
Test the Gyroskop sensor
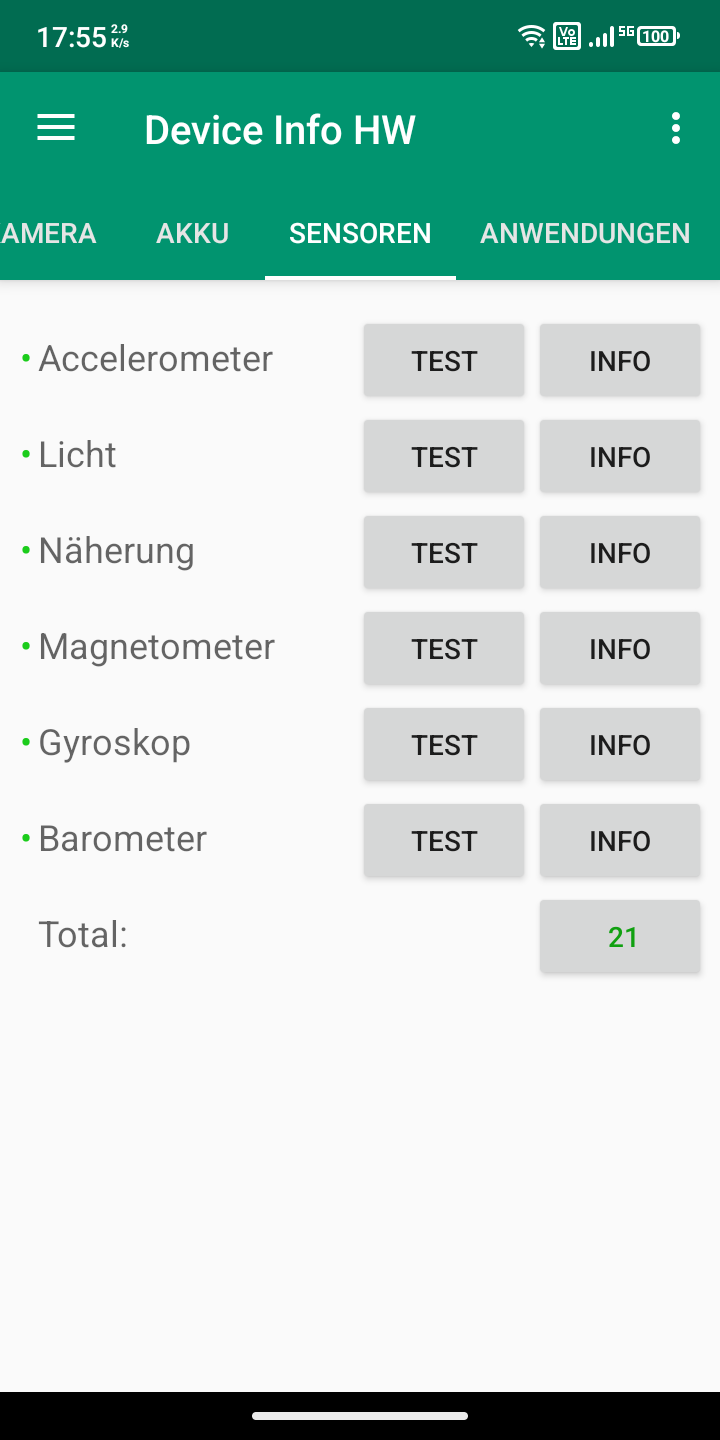[444, 745]
